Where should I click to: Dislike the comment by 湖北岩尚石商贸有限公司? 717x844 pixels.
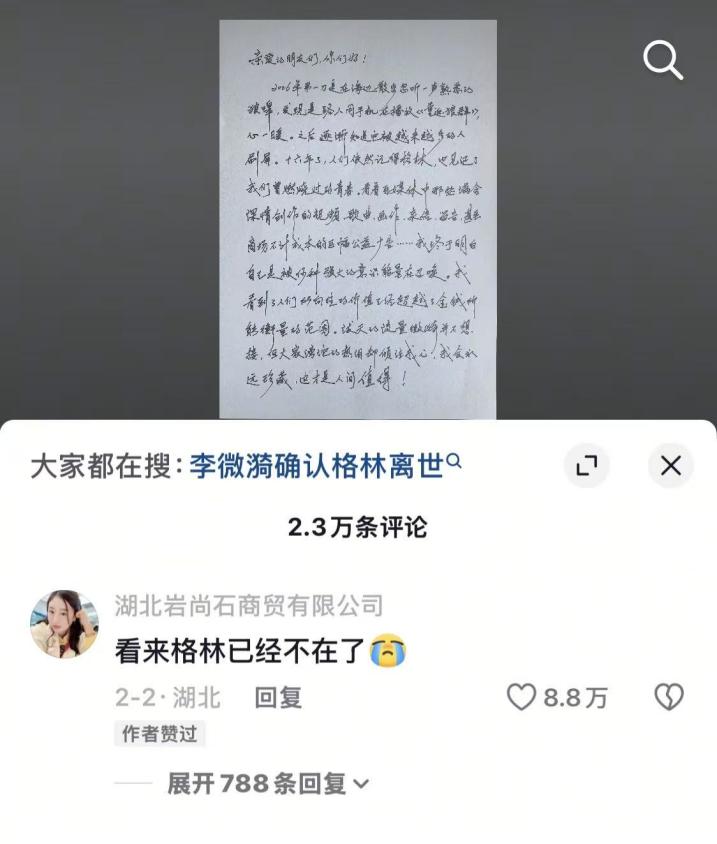click(668, 697)
